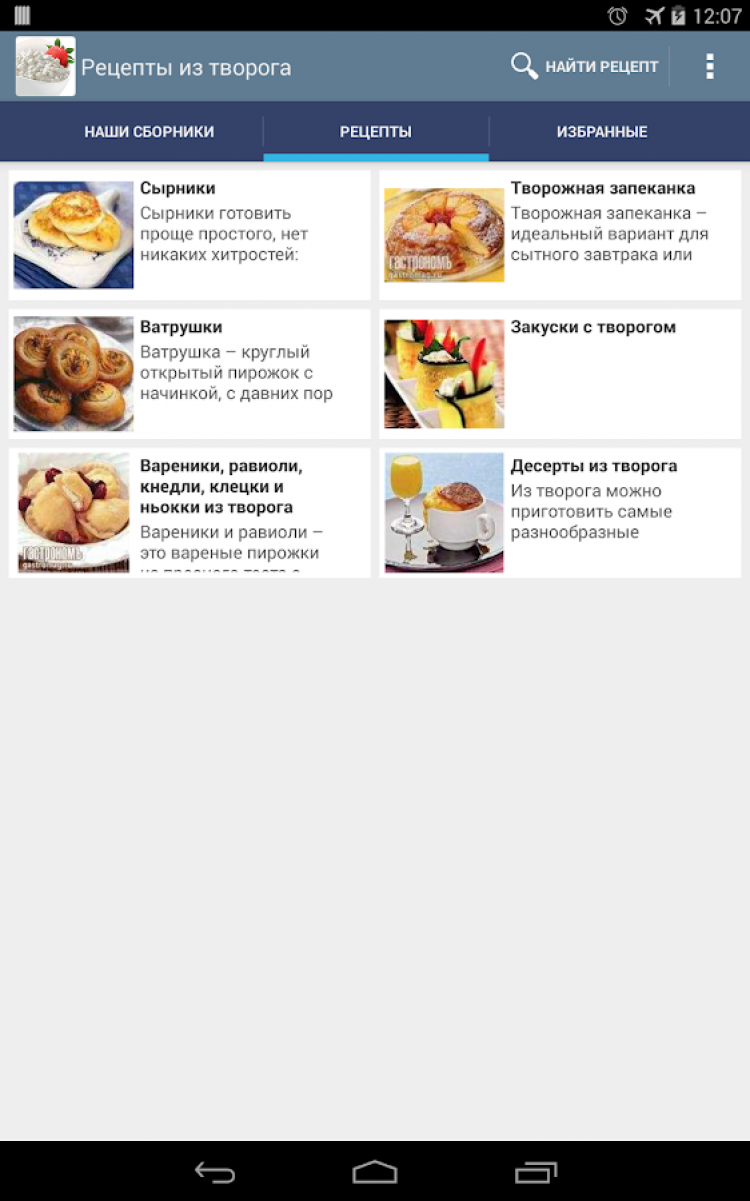The height and width of the screenshot is (1201, 750).
Task: View the Ватрушки recipes
Action: (x=189, y=374)
